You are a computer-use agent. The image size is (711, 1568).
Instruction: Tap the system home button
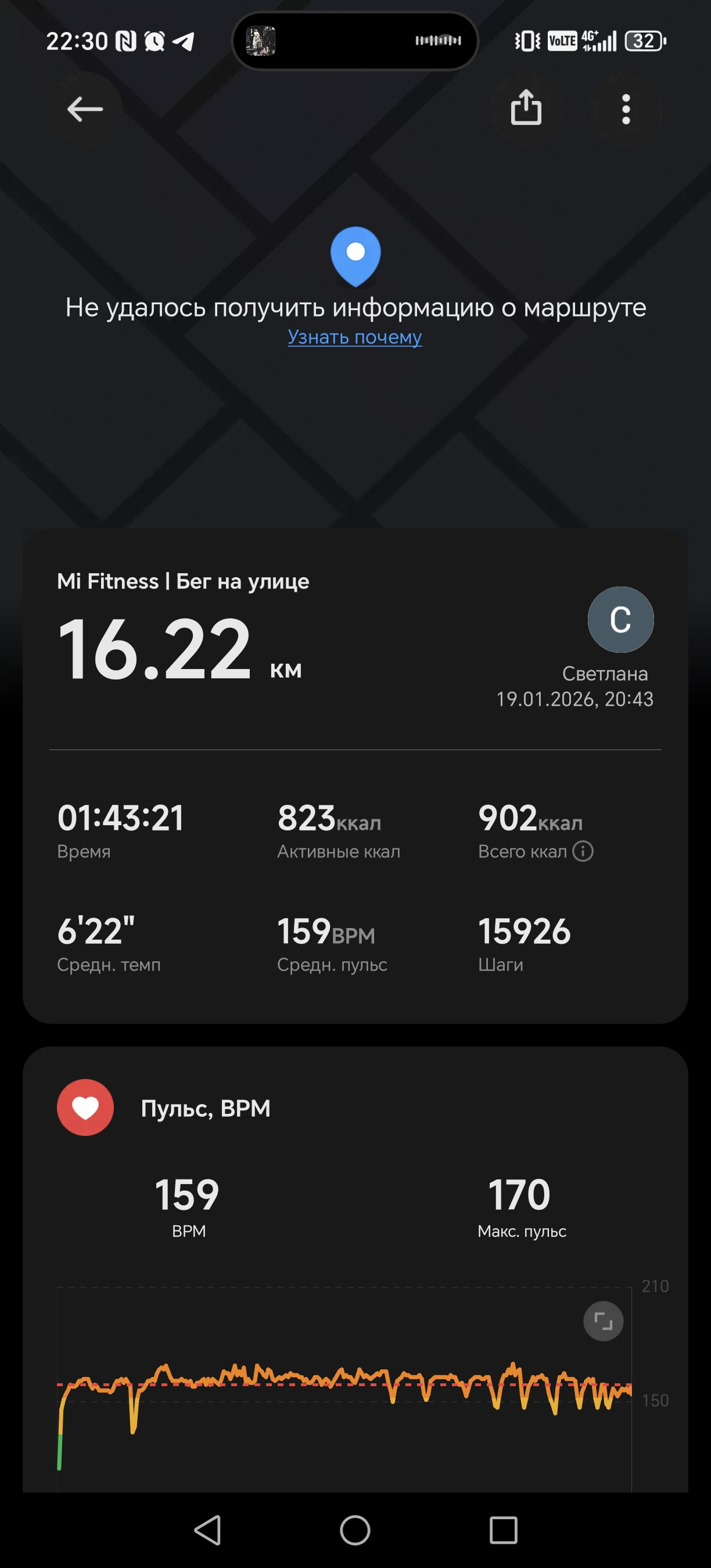coord(355,1530)
